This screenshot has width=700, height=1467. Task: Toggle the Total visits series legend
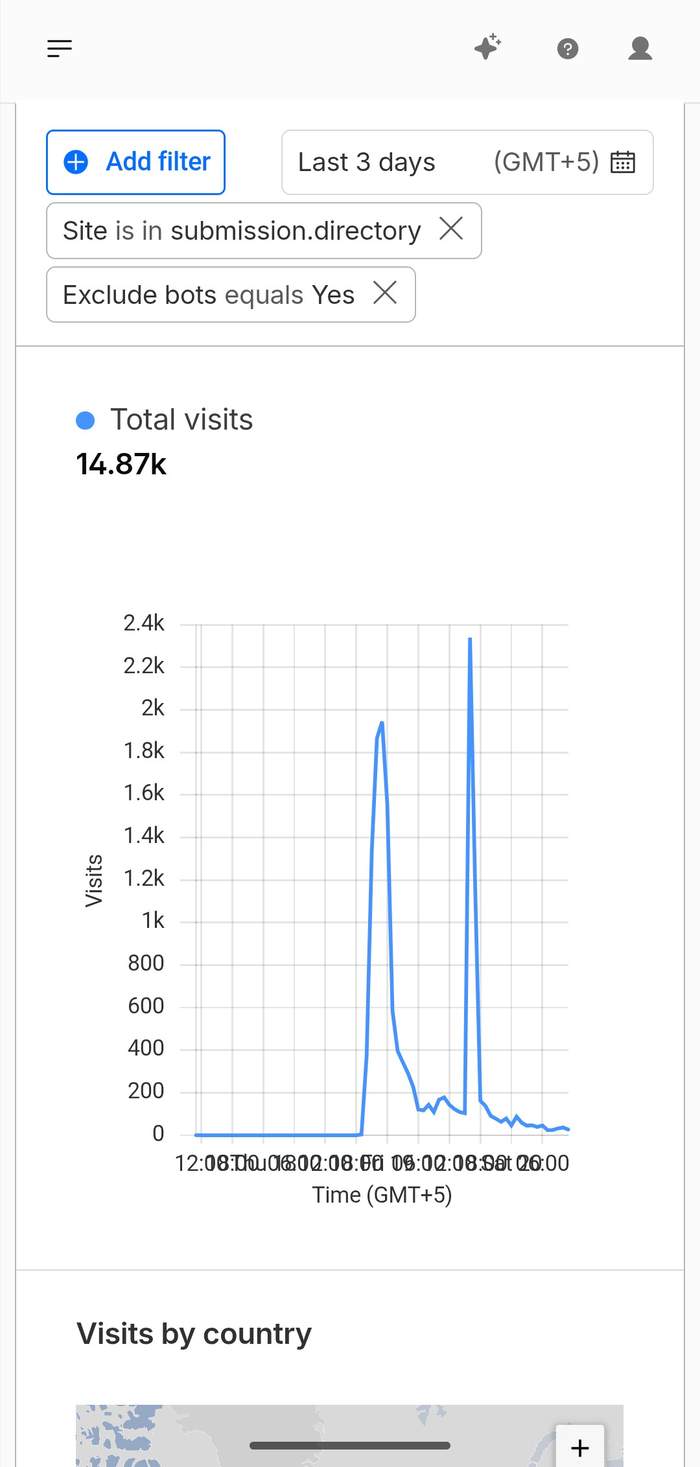point(165,420)
